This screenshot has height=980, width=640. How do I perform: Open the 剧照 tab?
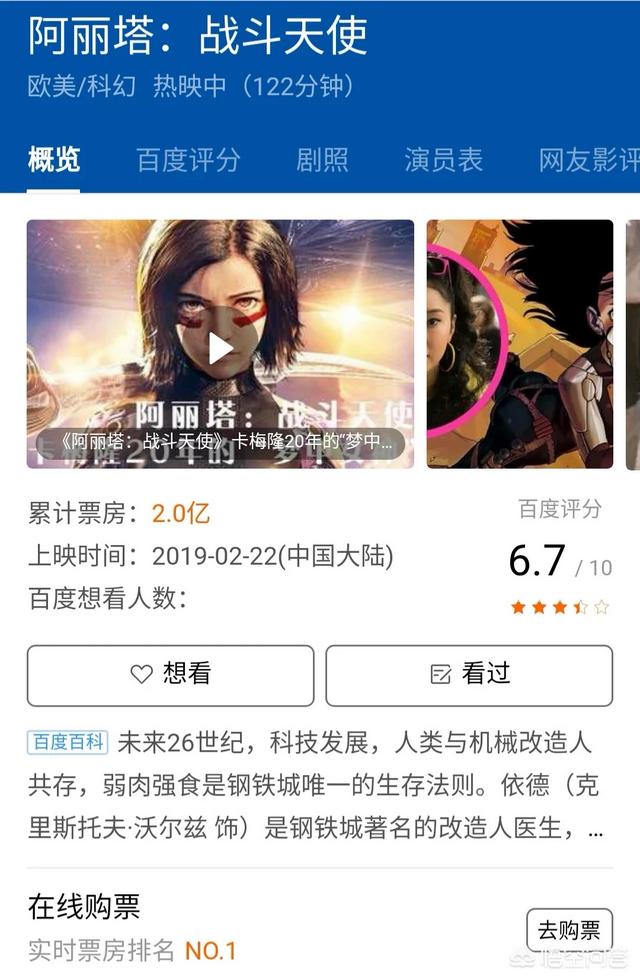click(x=322, y=159)
